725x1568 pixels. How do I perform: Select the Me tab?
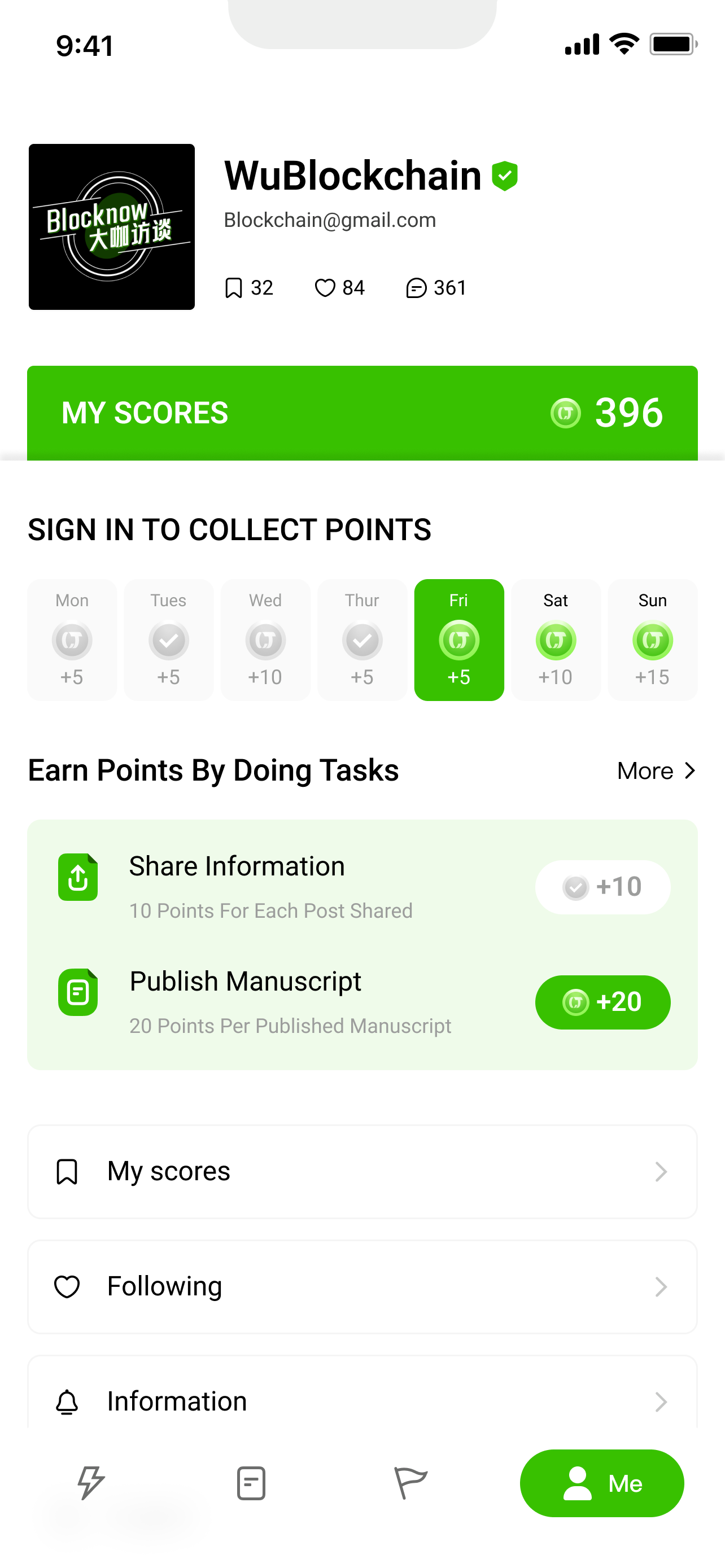[601, 1483]
